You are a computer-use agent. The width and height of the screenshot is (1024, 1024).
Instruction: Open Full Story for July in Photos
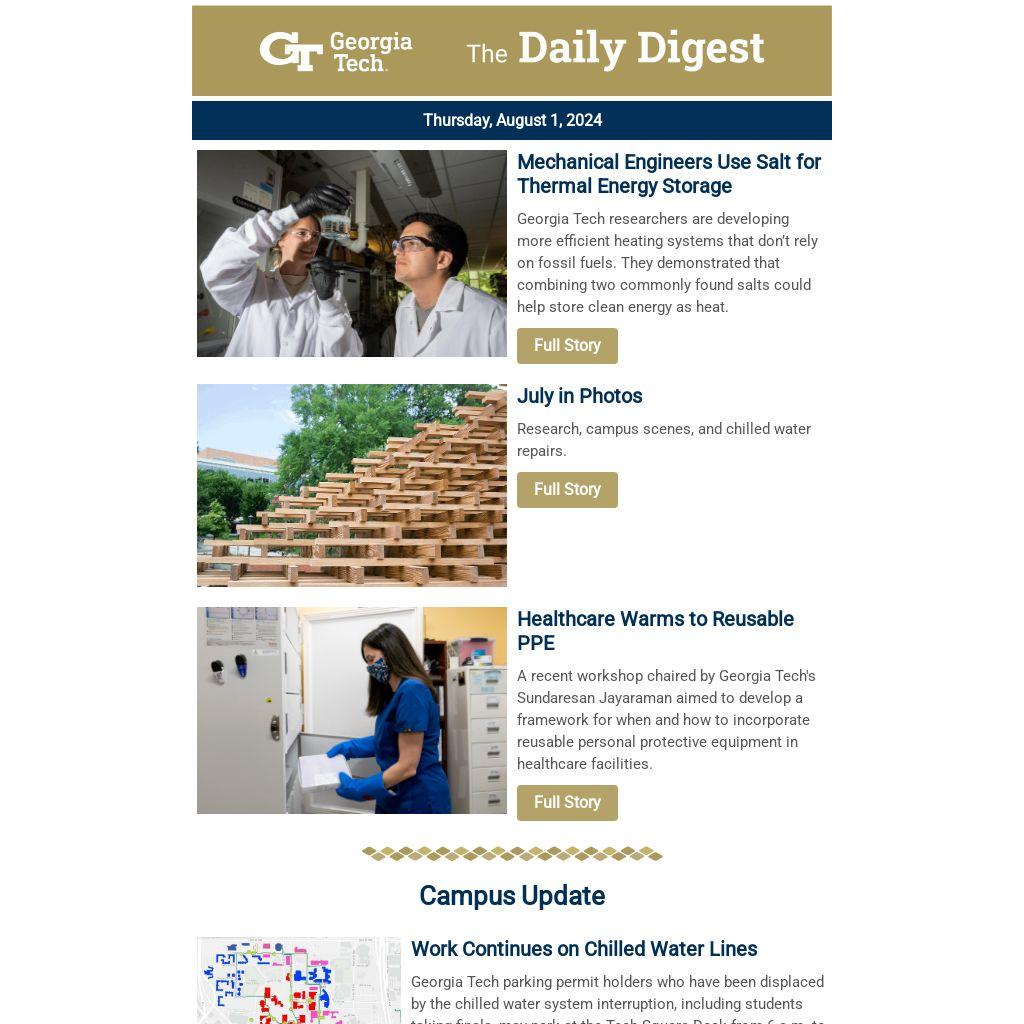pos(567,490)
